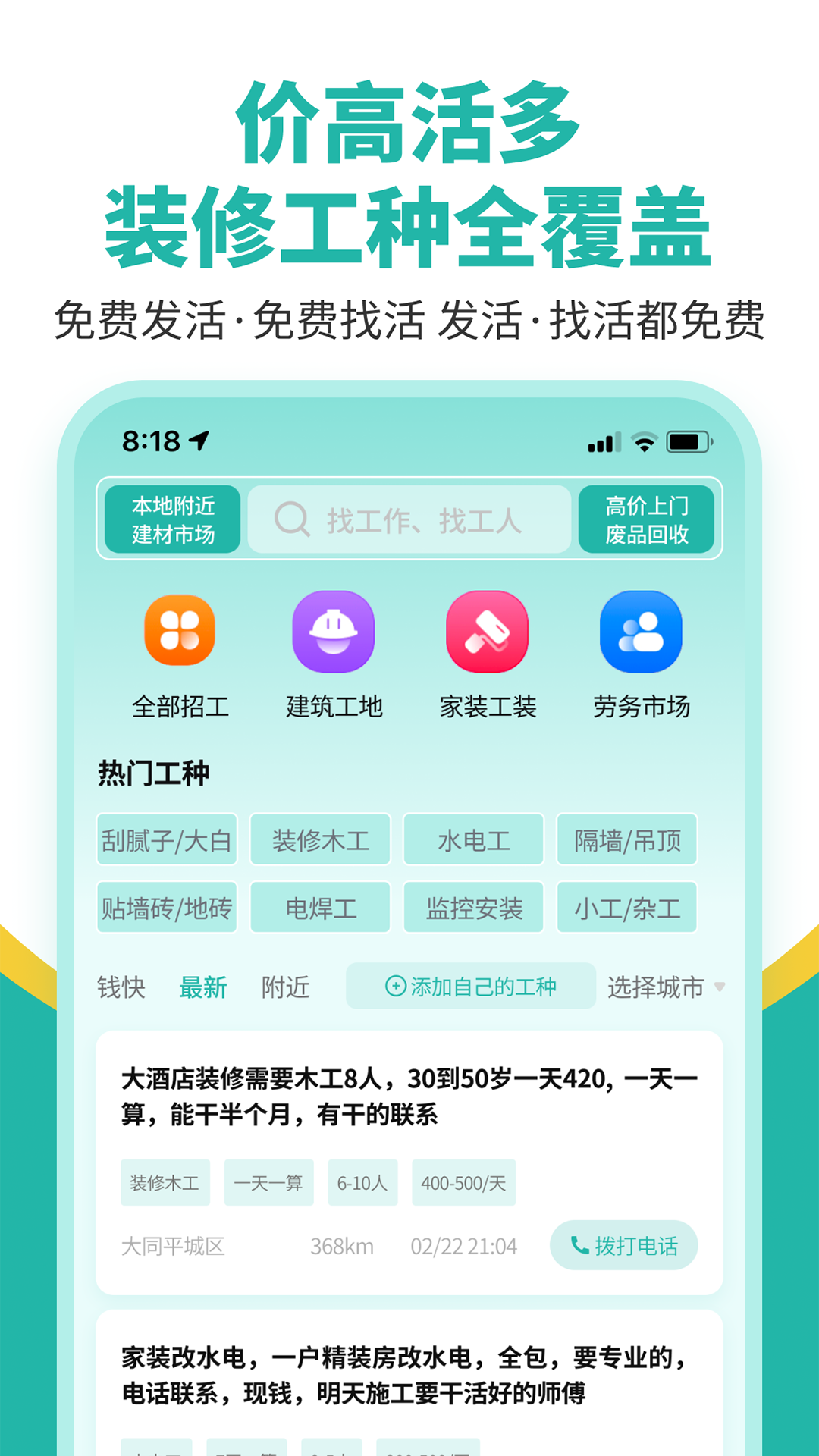
Task: Select the 建筑工地 hard hat icon
Action: [x=334, y=631]
